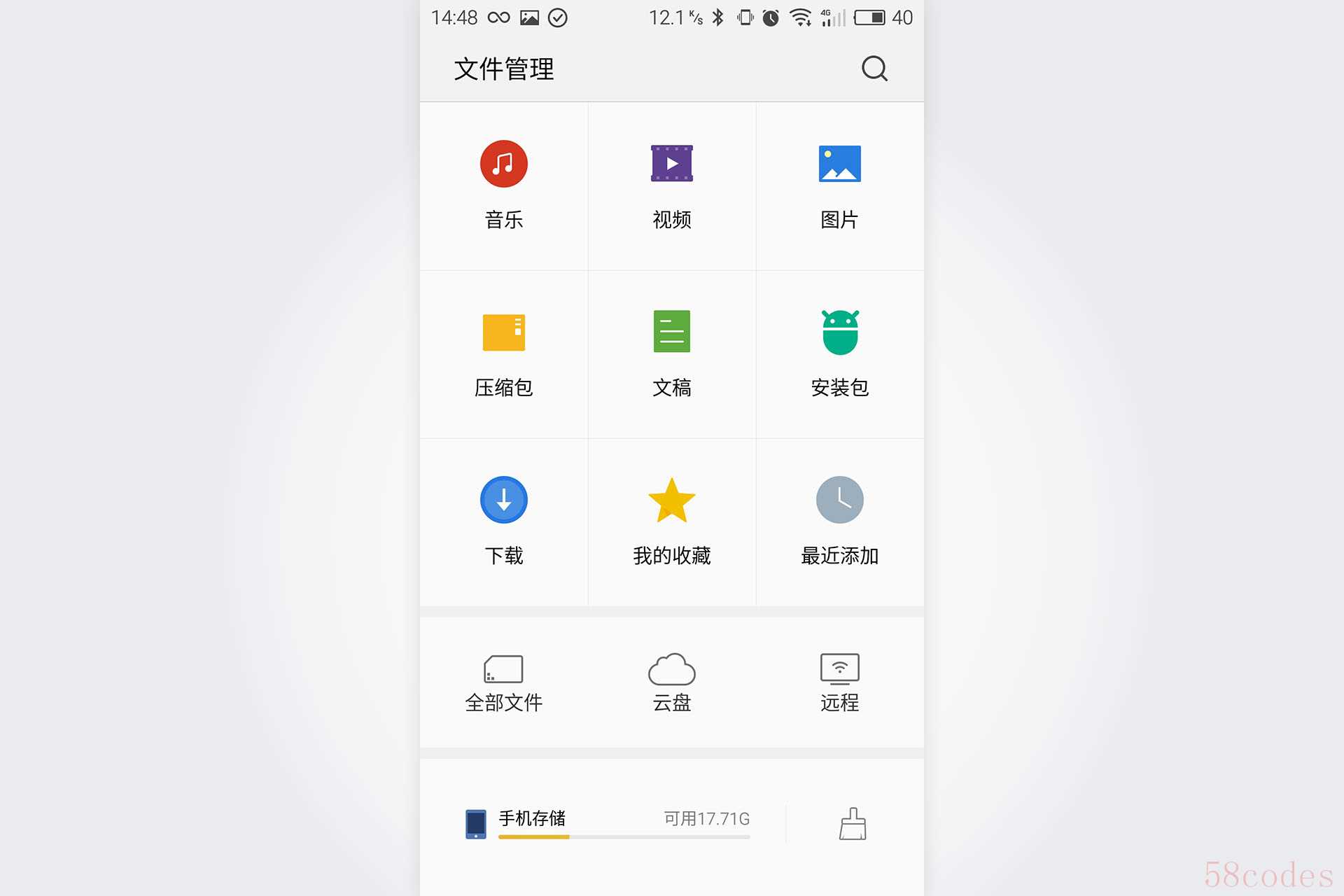Image resolution: width=1344 pixels, height=896 pixels.
Task: Browse 全部文件 all files
Action: pyautogui.click(x=504, y=682)
